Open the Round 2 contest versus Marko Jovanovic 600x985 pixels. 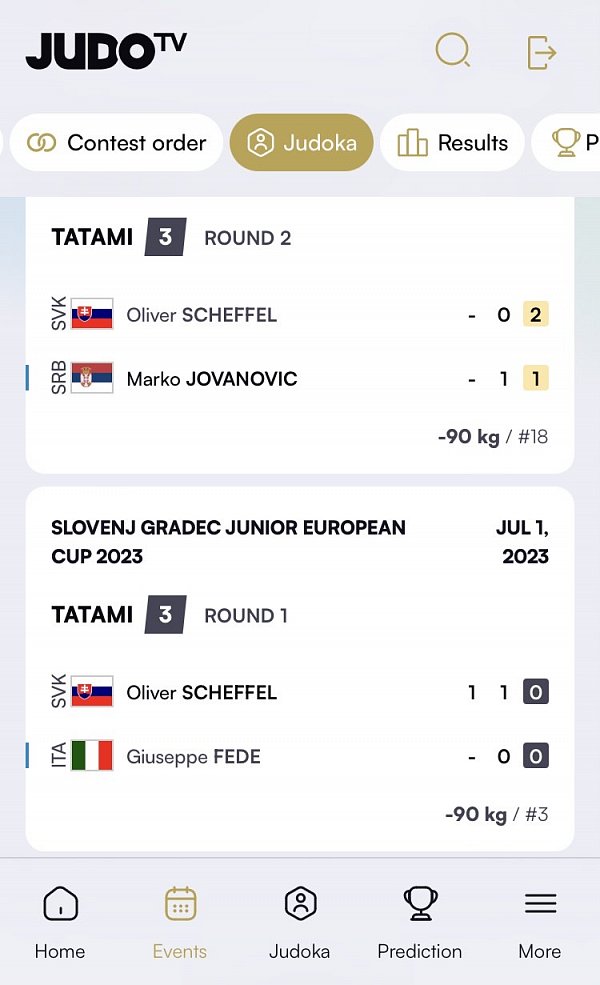tap(300, 336)
